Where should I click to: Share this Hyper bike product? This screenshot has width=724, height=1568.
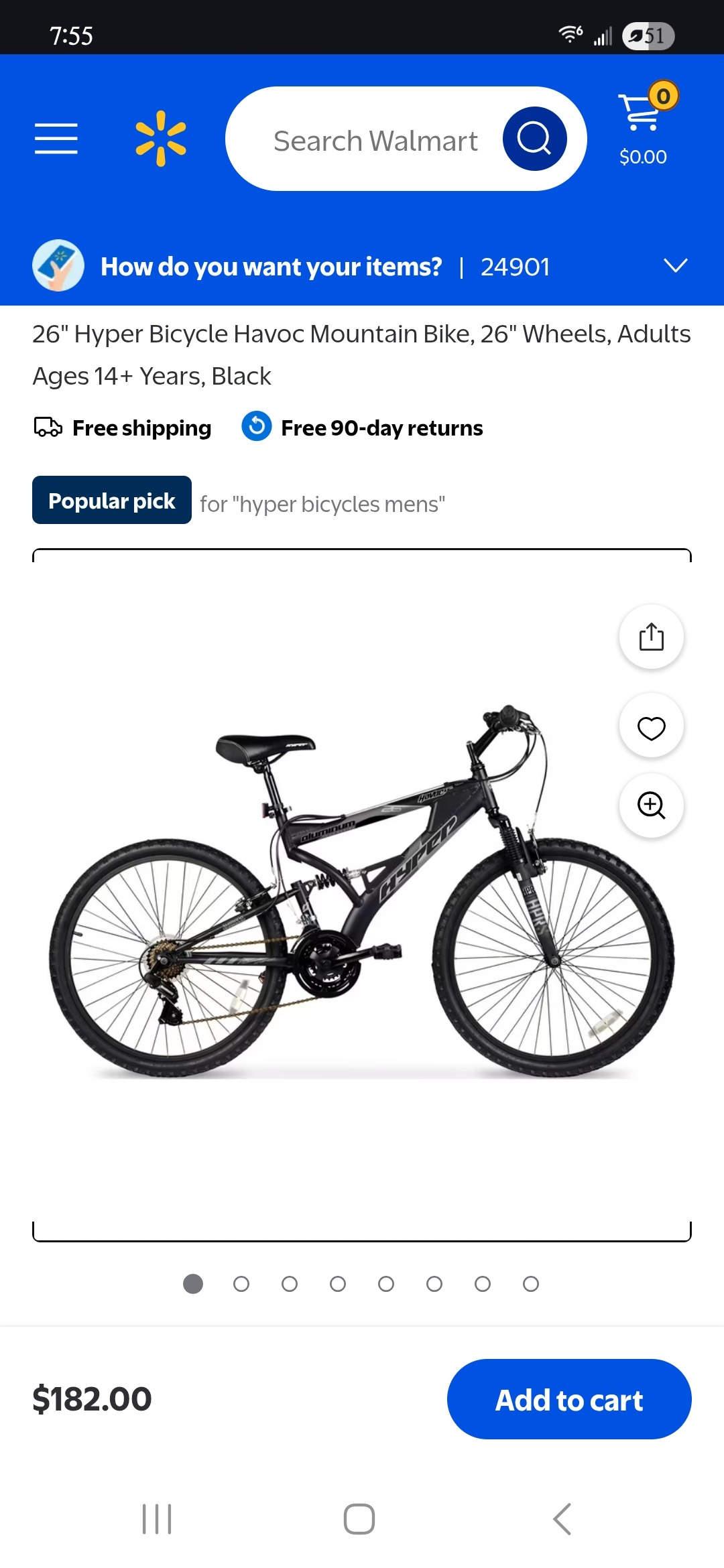pos(651,637)
